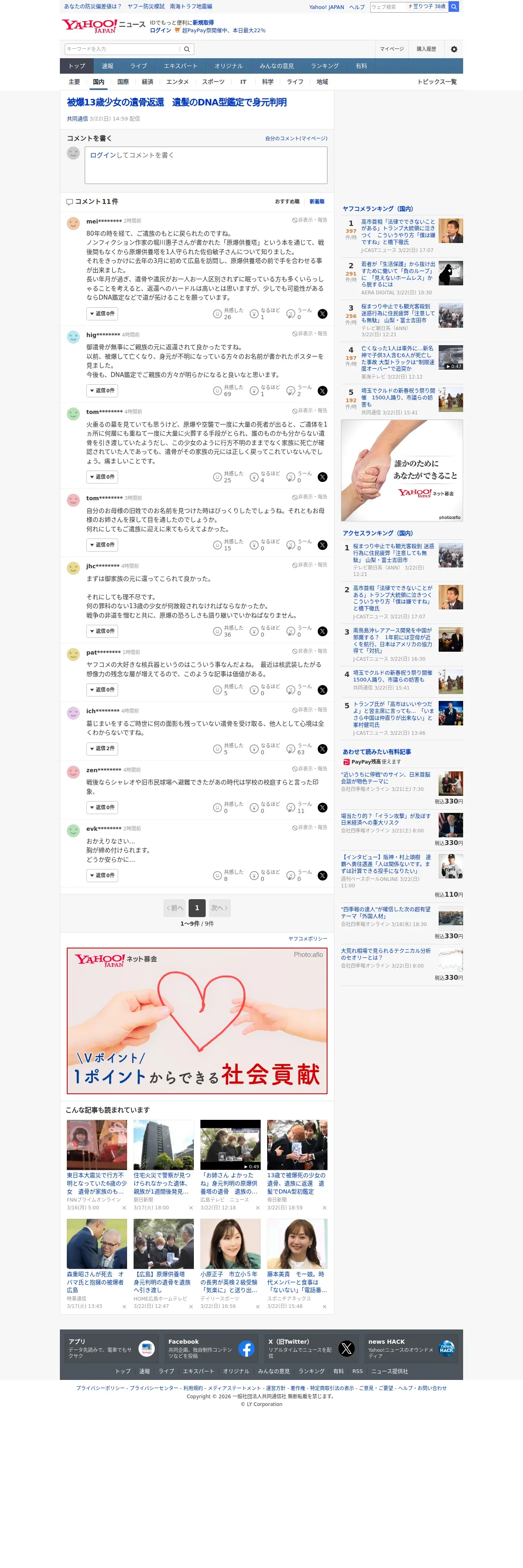This screenshot has width=523, height=1568.
Task: Sort comments by 新着順
Action: point(316,201)
